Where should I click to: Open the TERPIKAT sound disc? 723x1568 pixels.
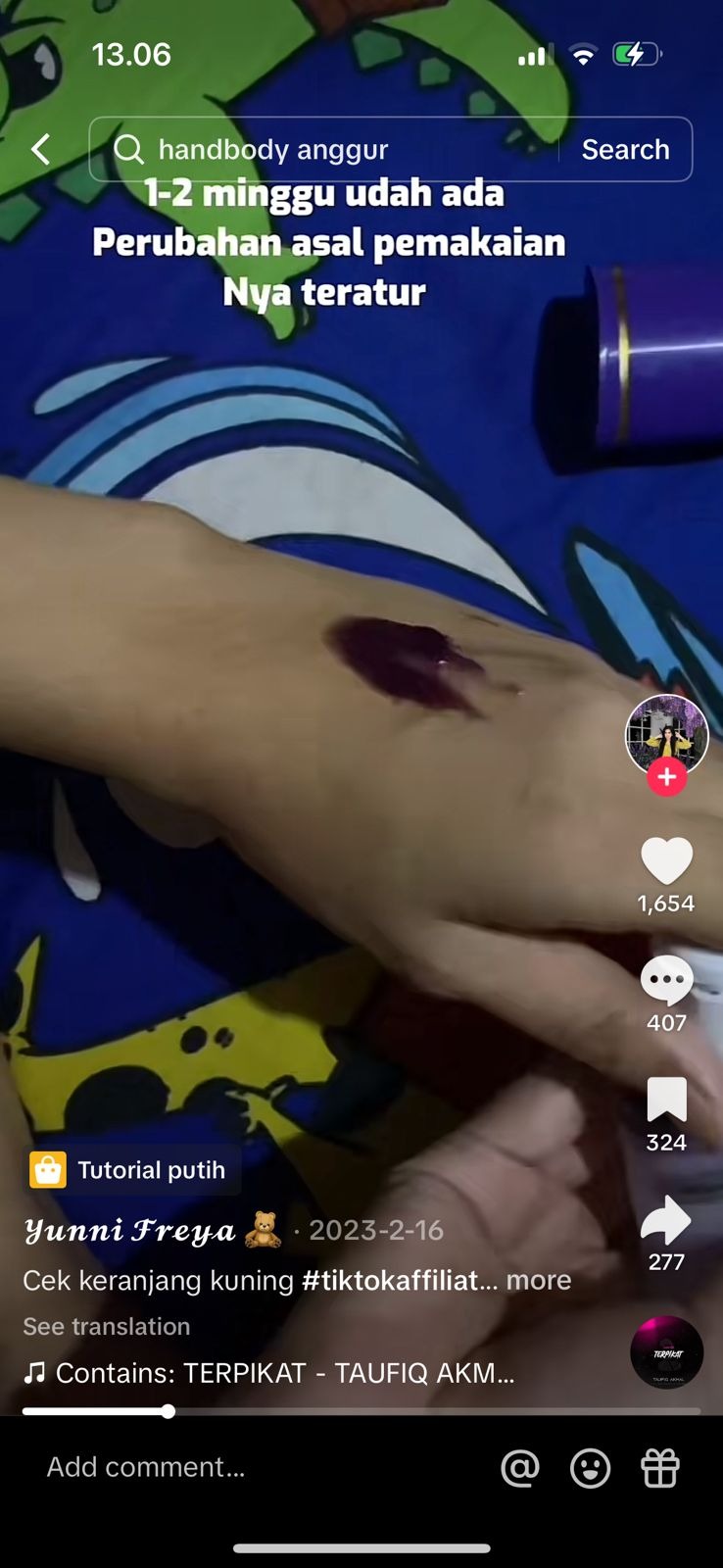tap(666, 1353)
